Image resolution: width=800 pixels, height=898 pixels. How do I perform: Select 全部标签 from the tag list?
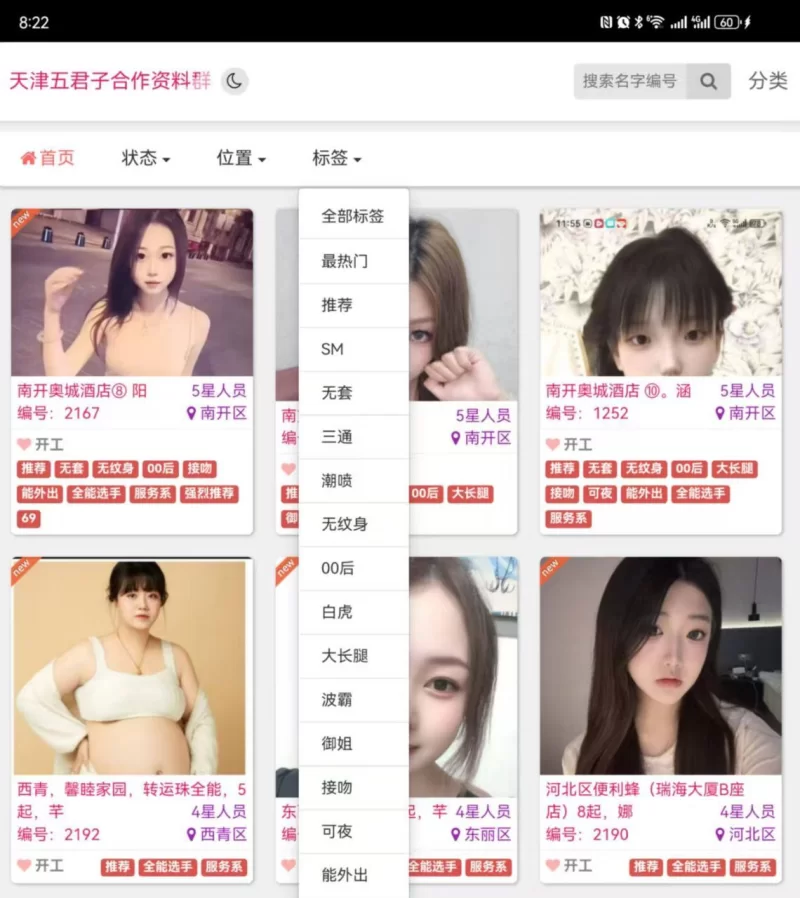[x=352, y=216]
